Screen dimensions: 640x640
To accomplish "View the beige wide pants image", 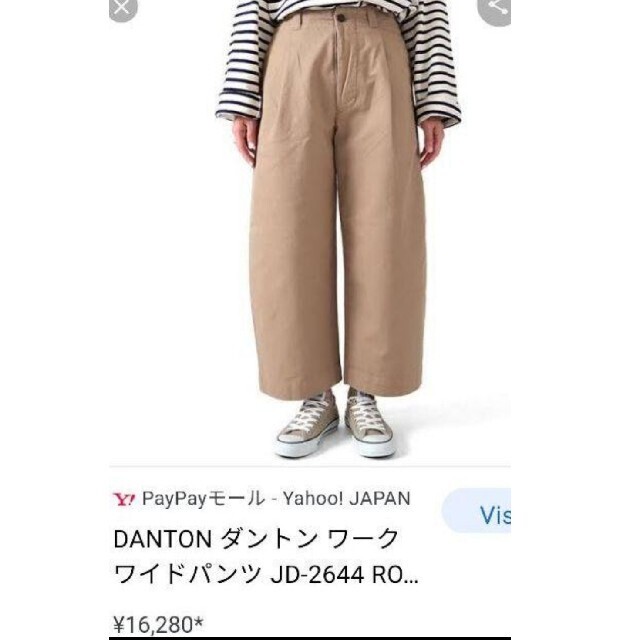I will pos(338,220).
